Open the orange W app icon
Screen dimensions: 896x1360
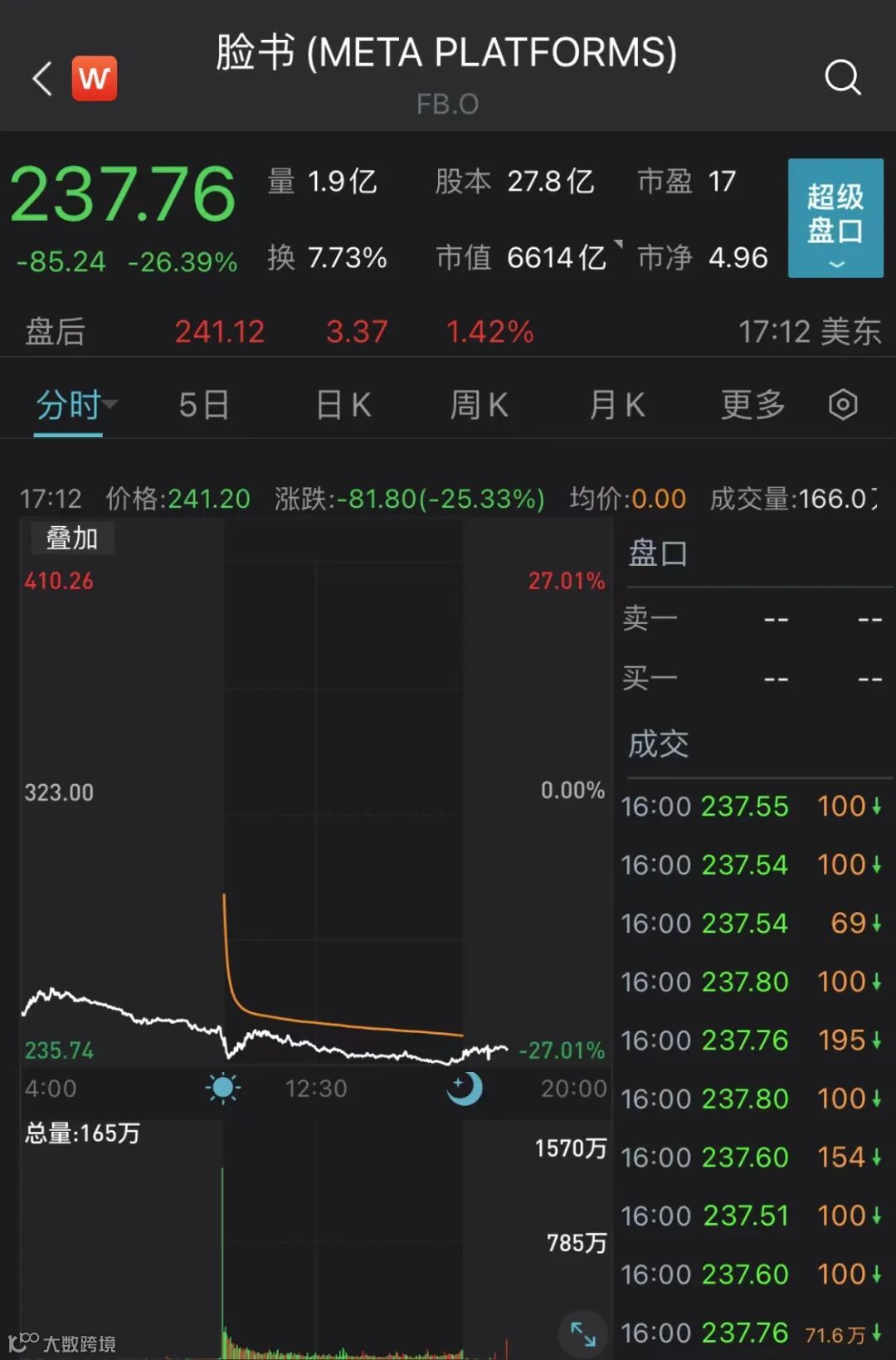[95, 79]
